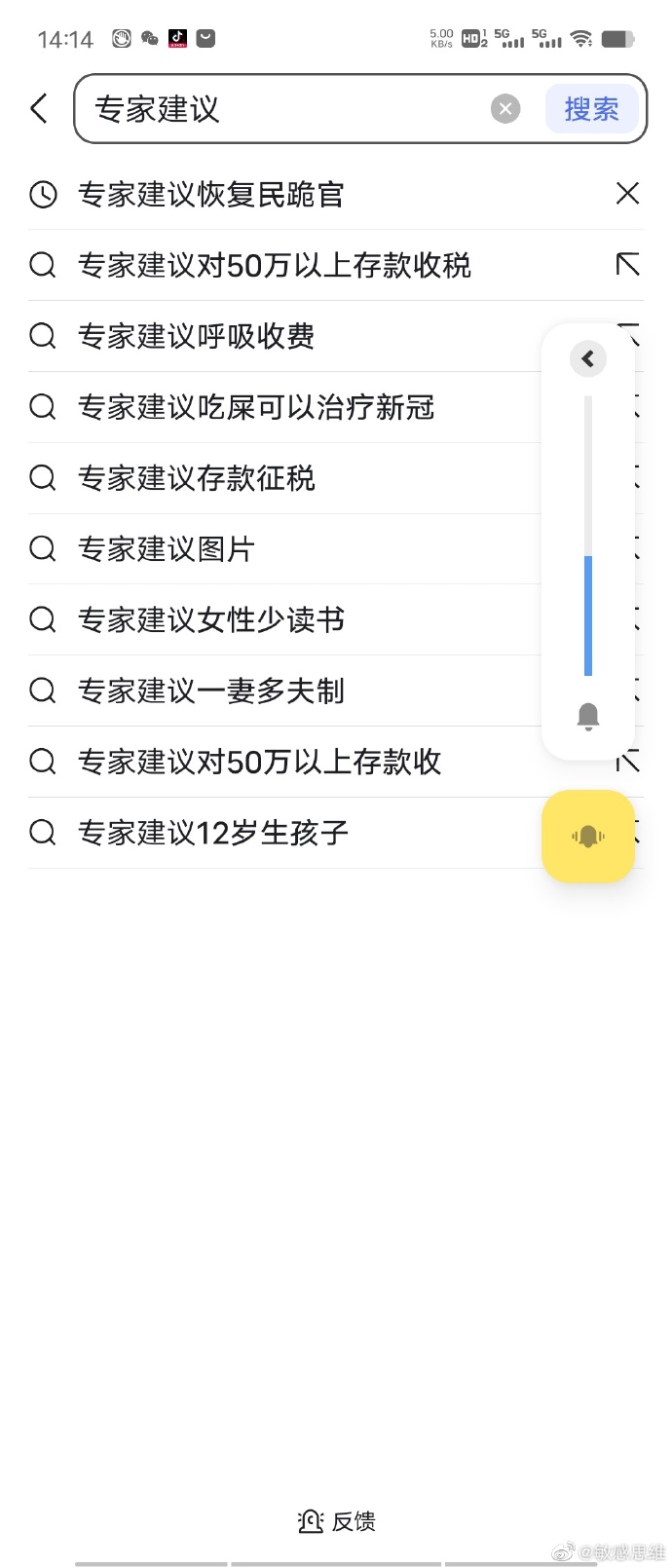Clear the search box text

click(x=504, y=109)
